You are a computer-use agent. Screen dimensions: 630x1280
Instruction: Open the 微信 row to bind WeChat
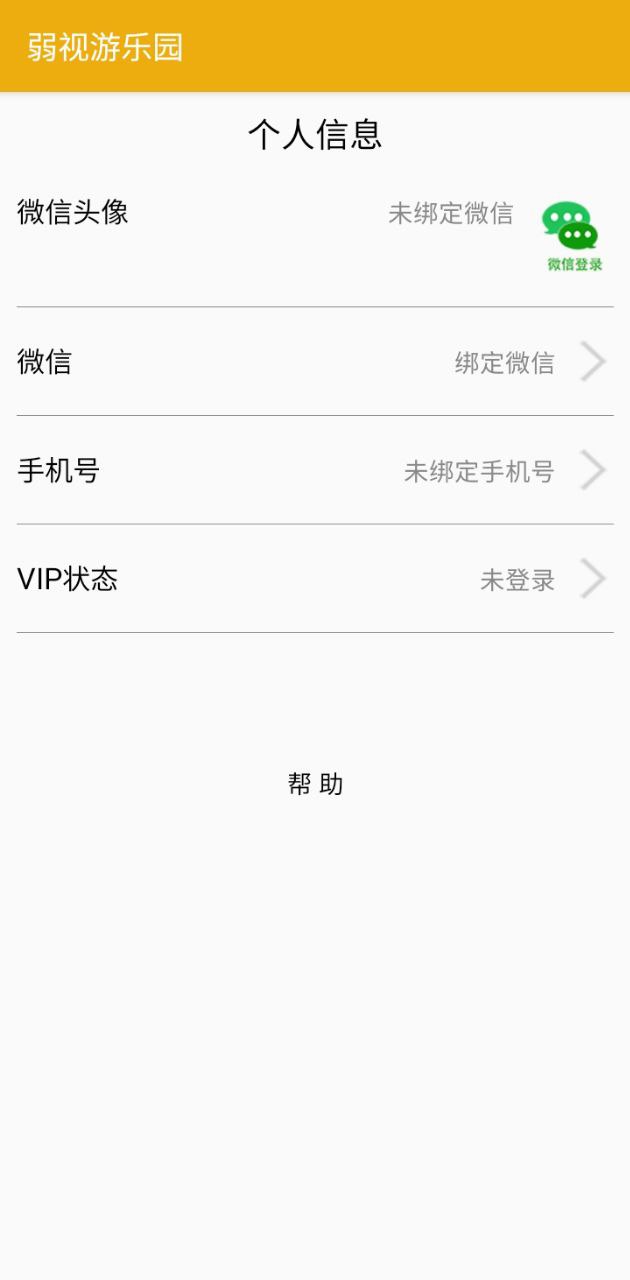pos(315,362)
